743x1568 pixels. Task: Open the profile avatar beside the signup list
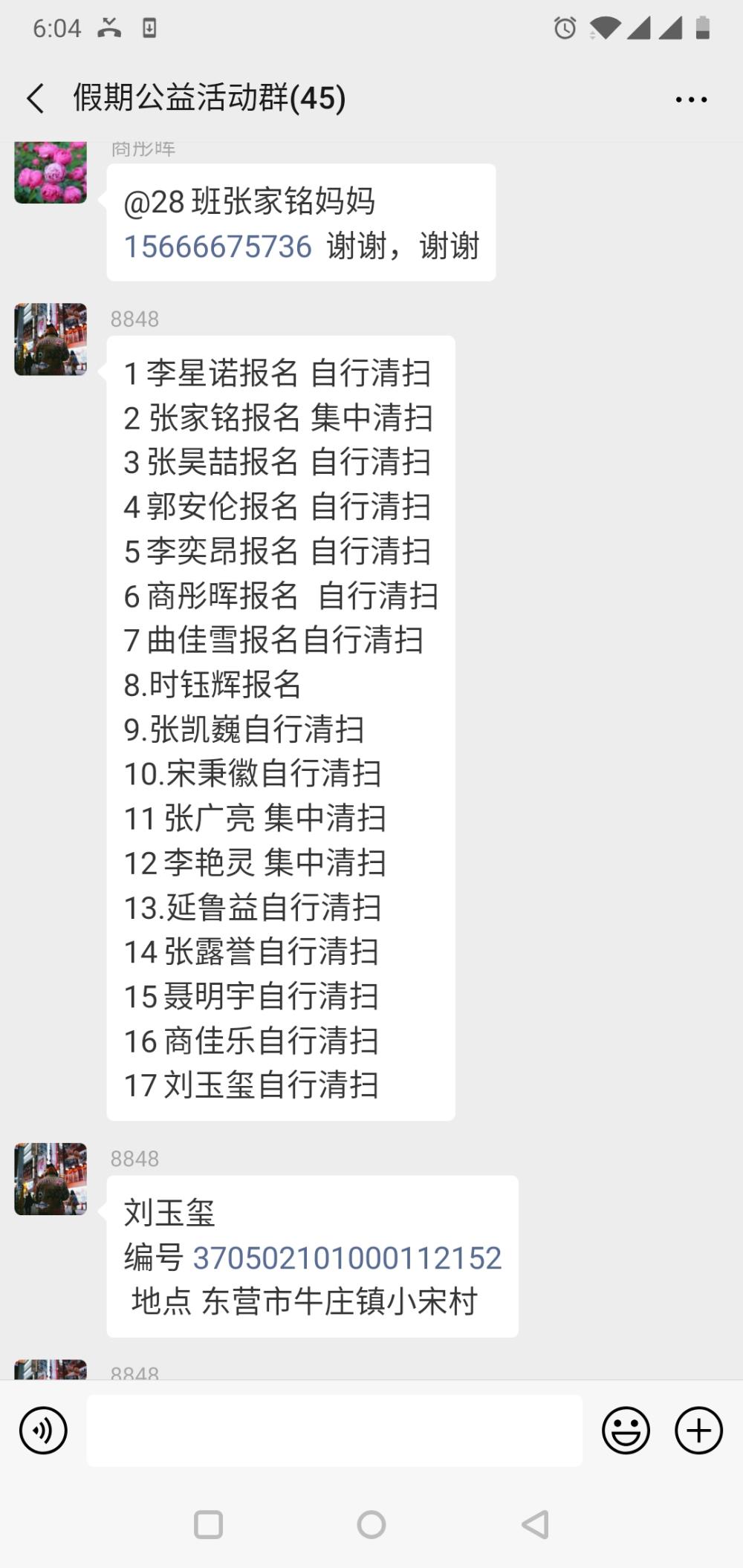(x=51, y=339)
